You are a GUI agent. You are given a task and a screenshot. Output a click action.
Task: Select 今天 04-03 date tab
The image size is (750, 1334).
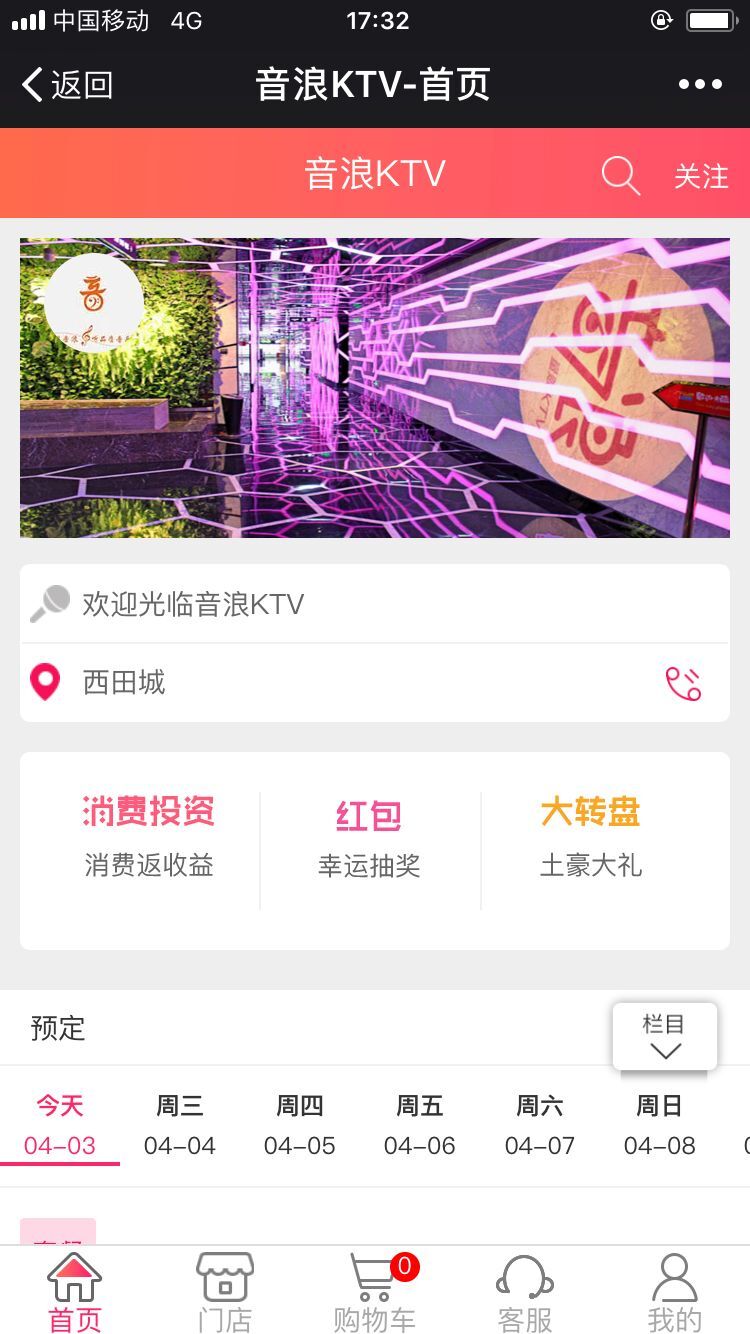point(60,1126)
